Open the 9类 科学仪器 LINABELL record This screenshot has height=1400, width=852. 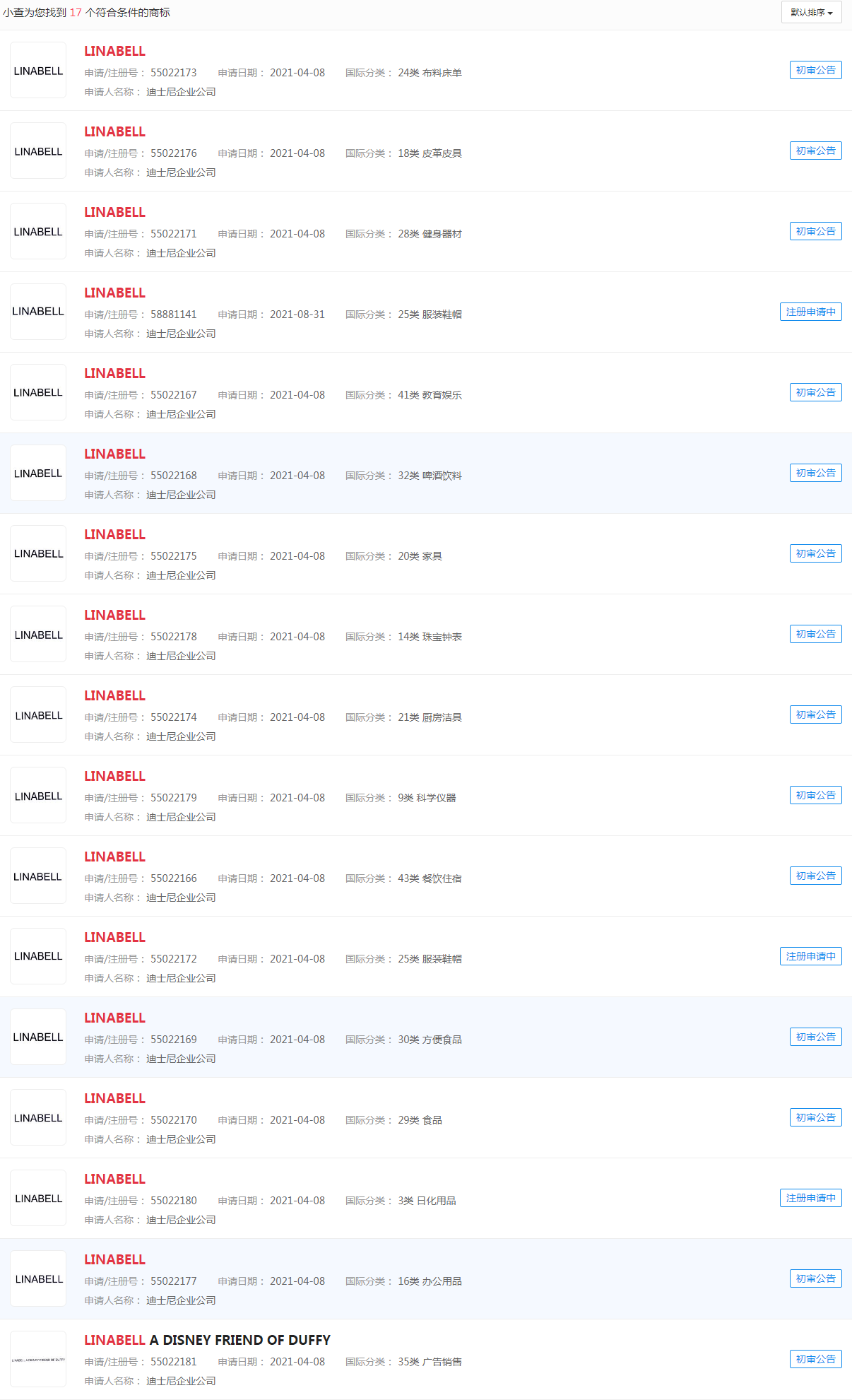pyautogui.click(x=114, y=777)
